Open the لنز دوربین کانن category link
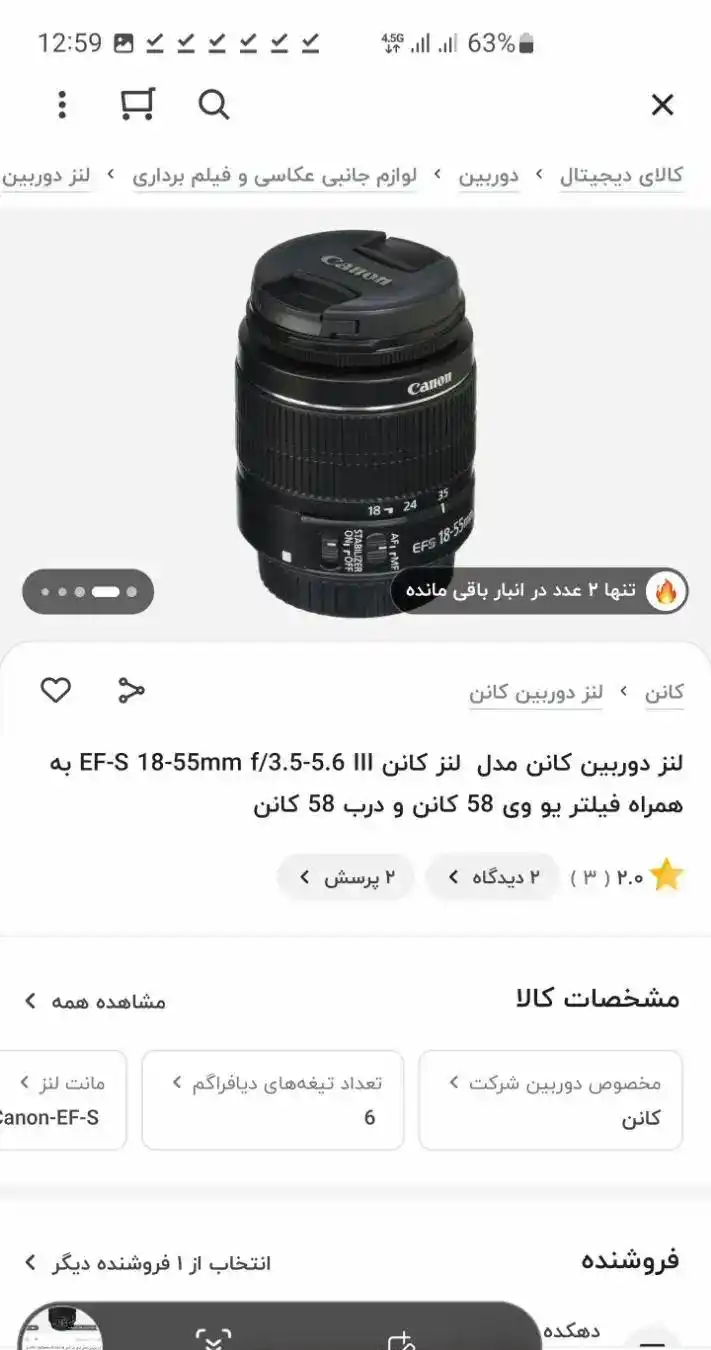711x1350 pixels. pyautogui.click(x=536, y=692)
